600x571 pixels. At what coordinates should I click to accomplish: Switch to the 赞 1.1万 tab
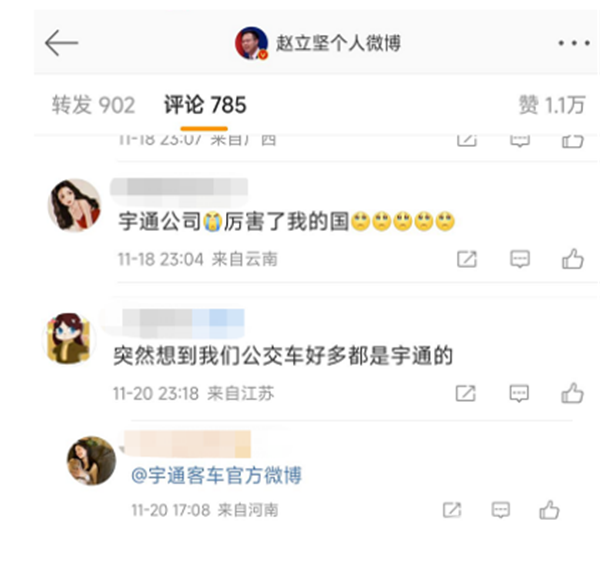coord(551,105)
